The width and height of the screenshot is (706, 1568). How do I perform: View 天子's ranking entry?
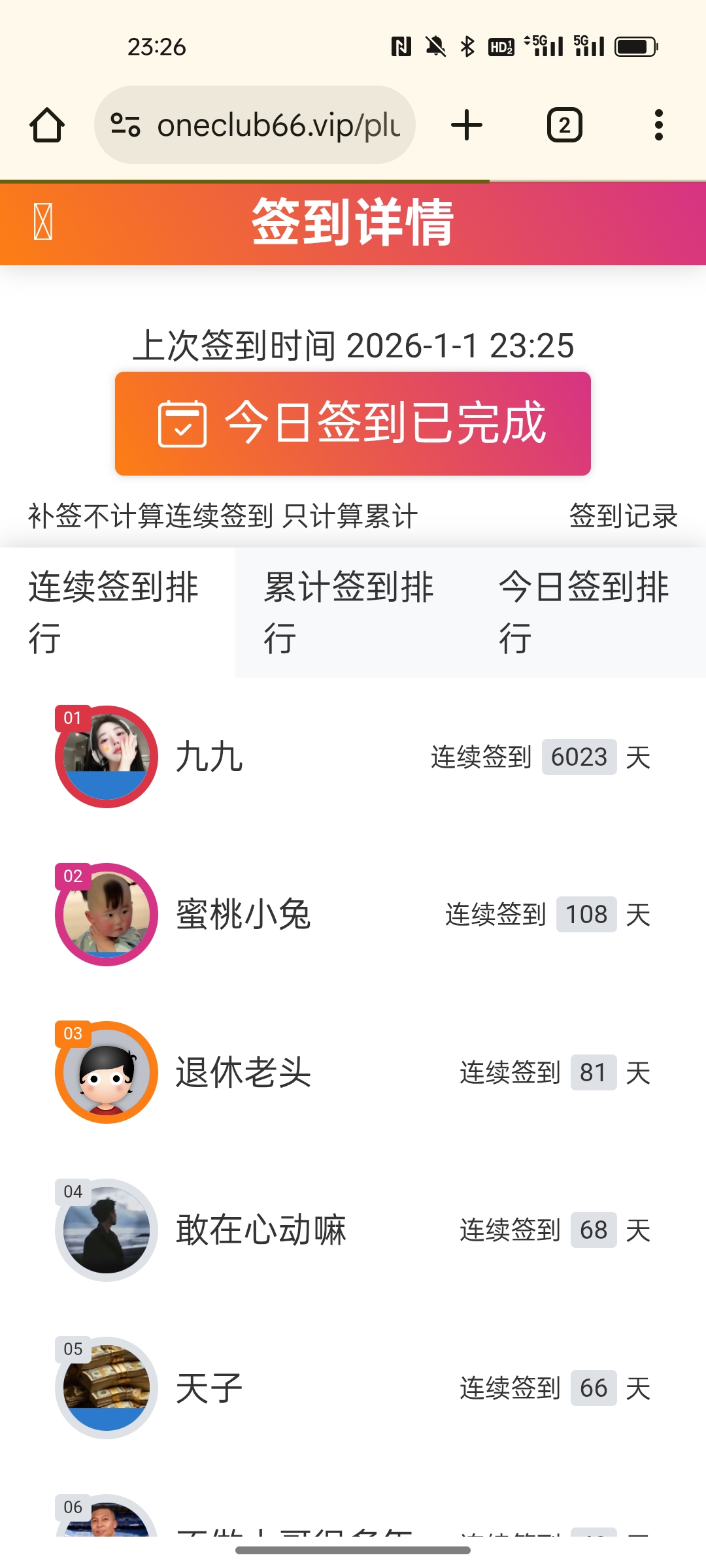pyautogui.click(x=209, y=1388)
